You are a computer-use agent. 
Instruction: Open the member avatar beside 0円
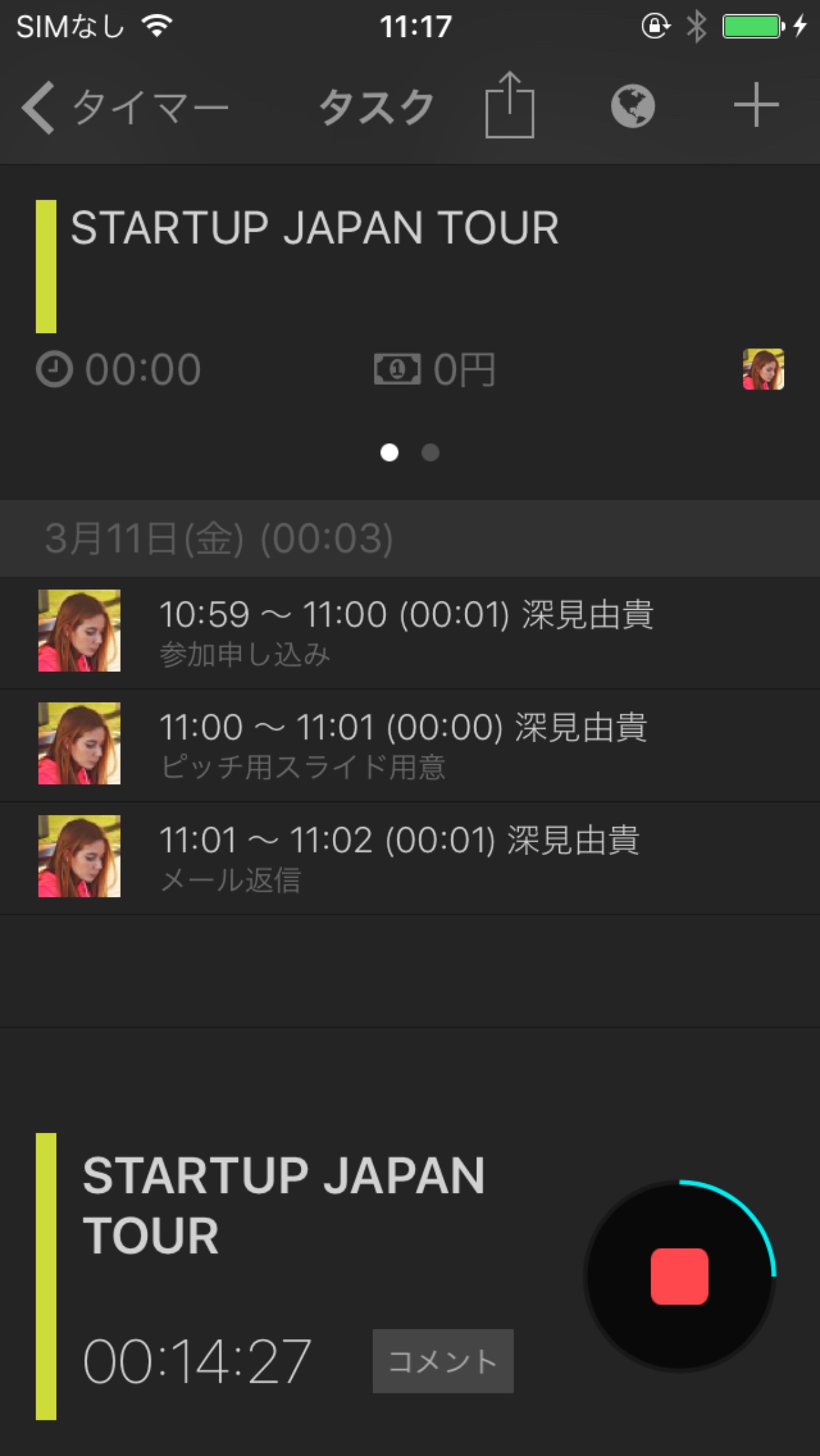click(763, 369)
